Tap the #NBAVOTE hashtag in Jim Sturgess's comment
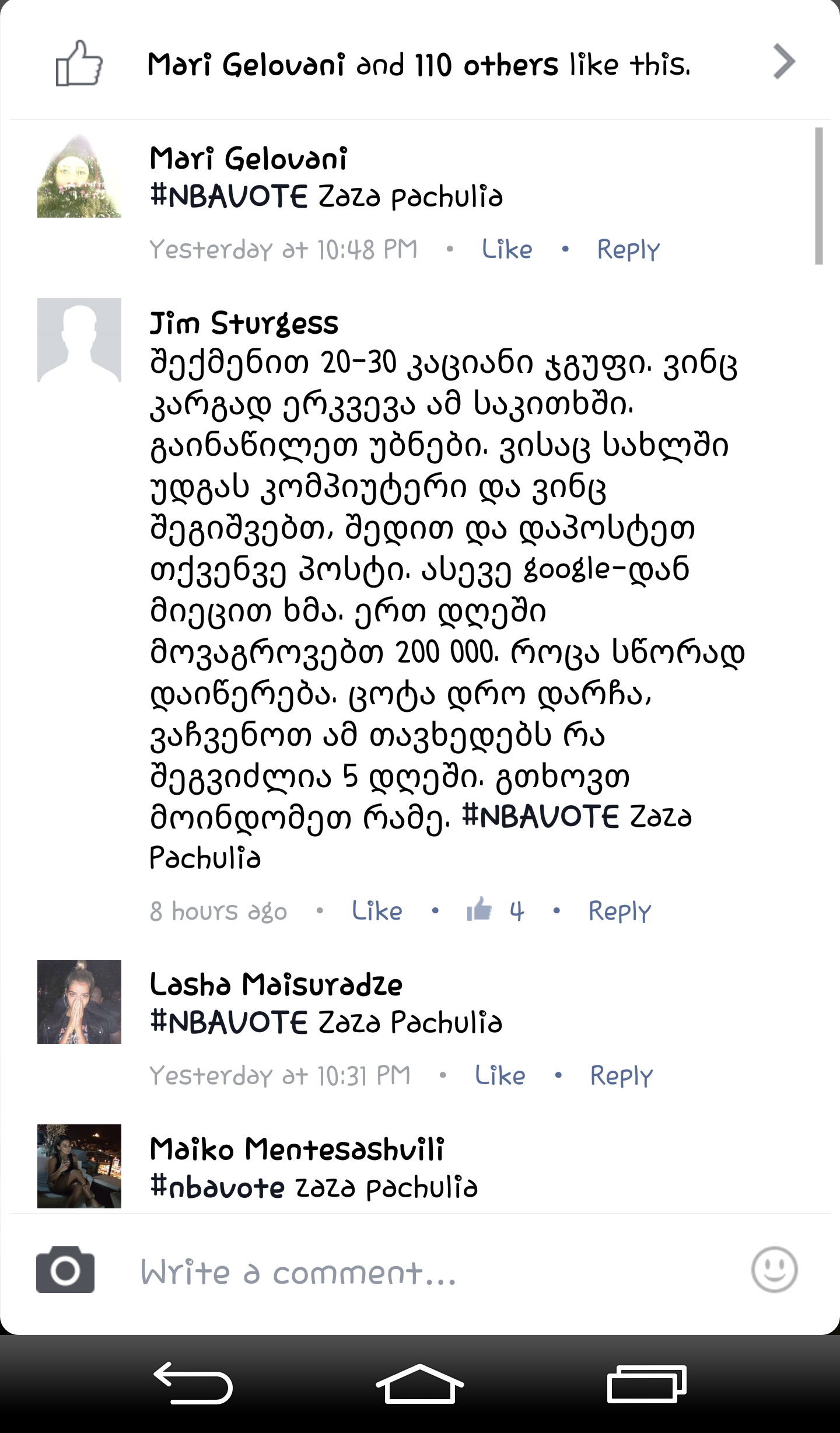The width and height of the screenshot is (840, 1433). (540, 816)
